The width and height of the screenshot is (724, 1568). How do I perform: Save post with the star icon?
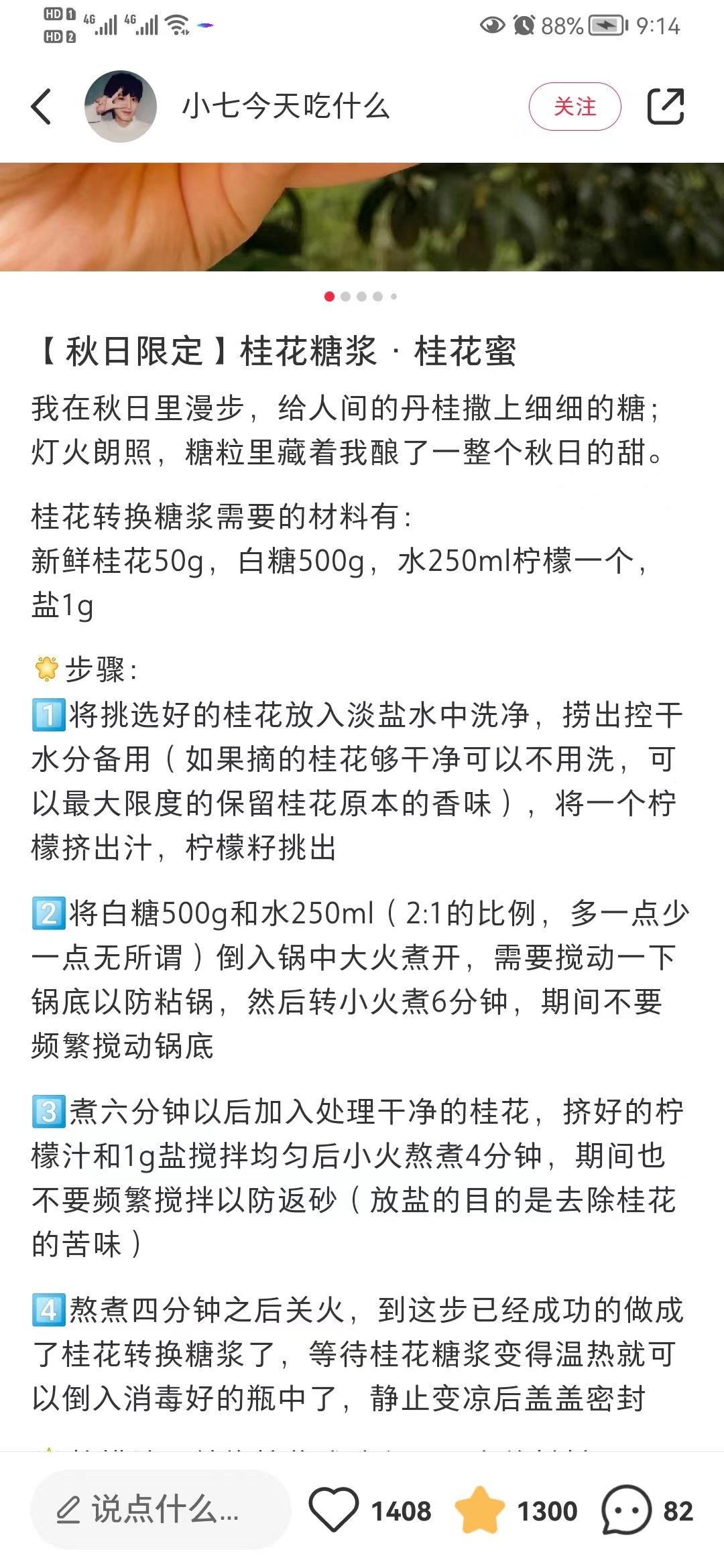tap(479, 1510)
